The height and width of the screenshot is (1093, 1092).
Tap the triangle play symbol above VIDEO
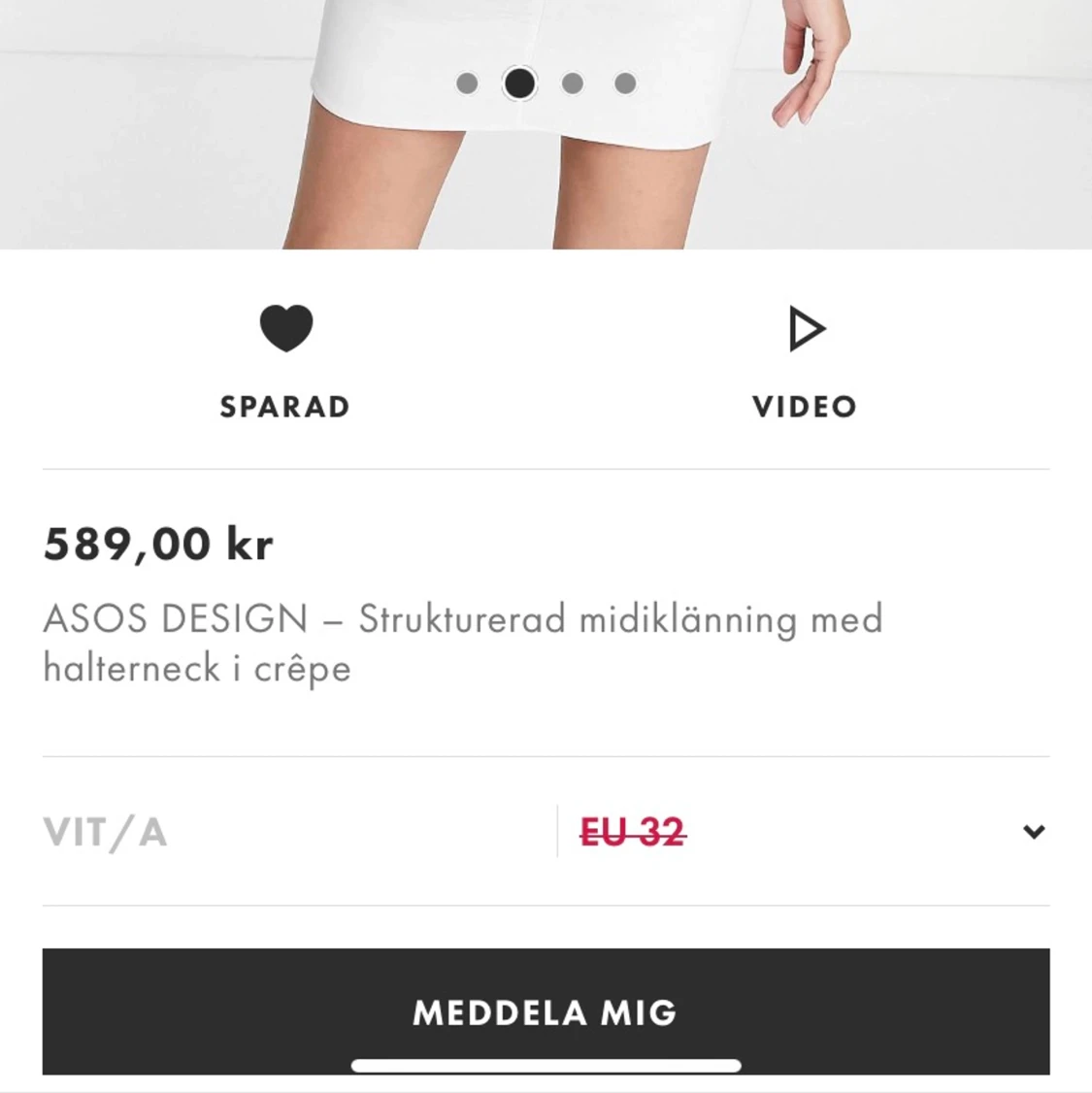click(x=804, y=329)
